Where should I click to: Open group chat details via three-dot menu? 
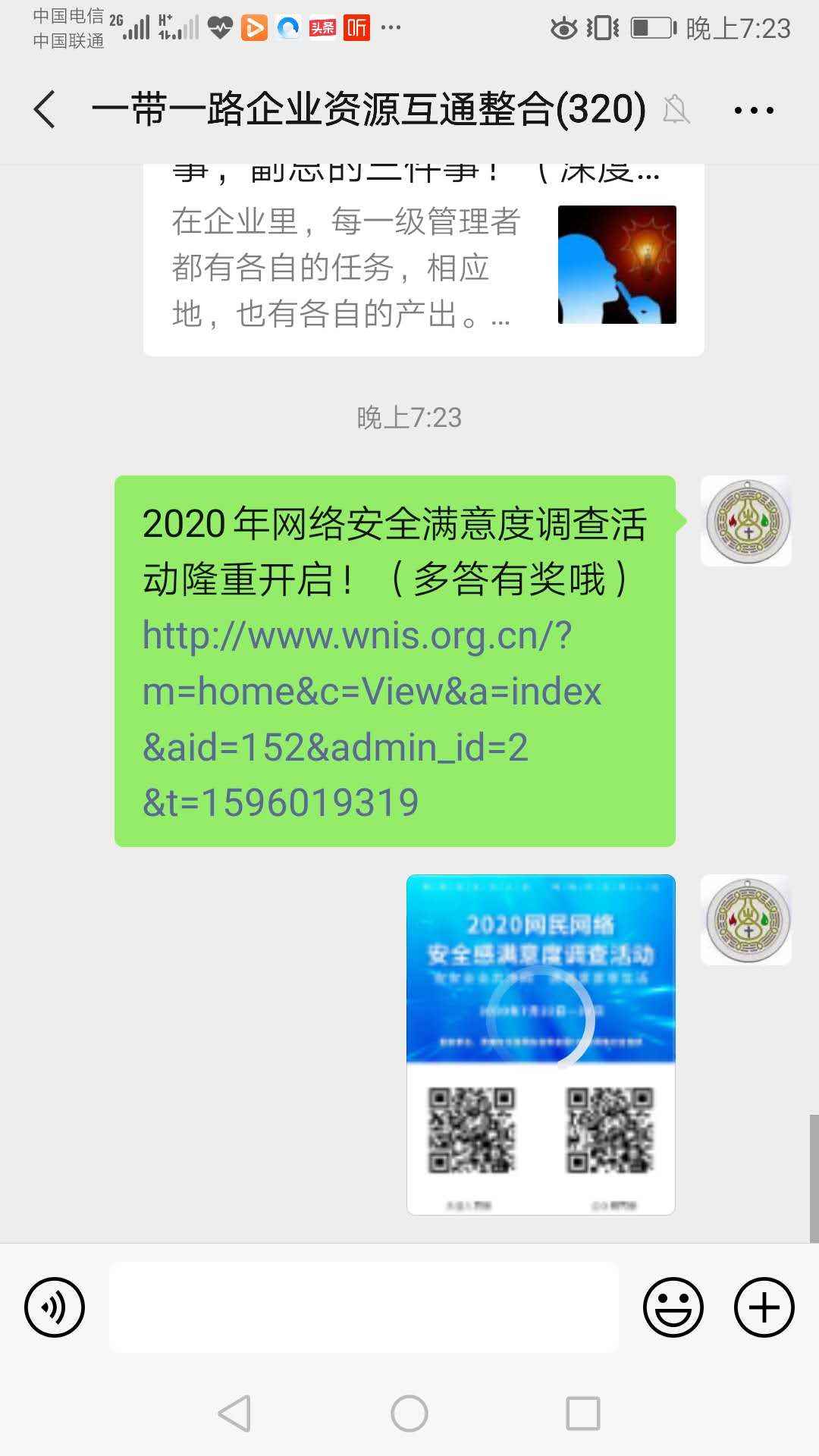tap(754, 111)
